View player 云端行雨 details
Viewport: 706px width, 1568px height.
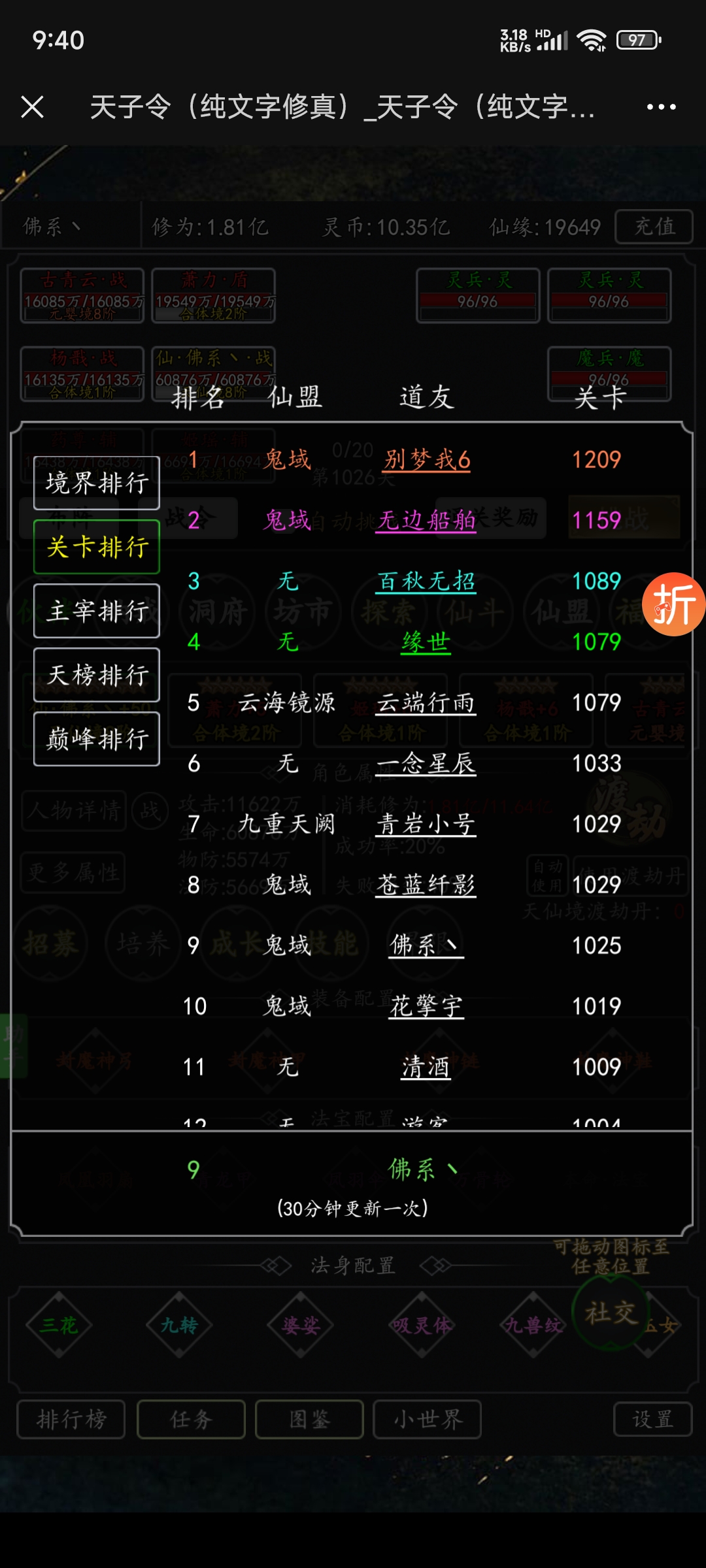pos(426,702)
